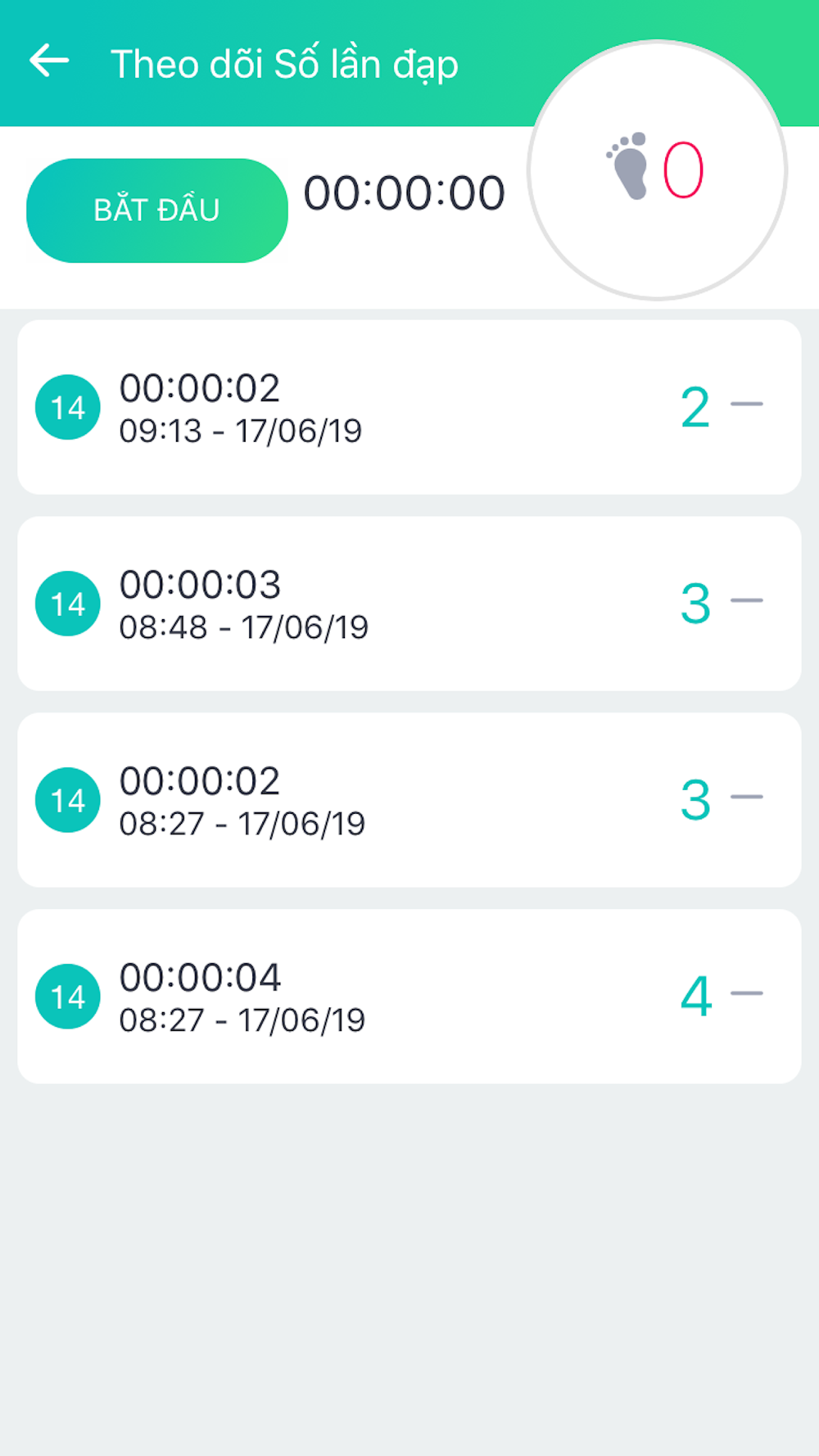Tap the baby foot kick counter circle
Viewport: 819px width, 1456px height.
point(658,170)
